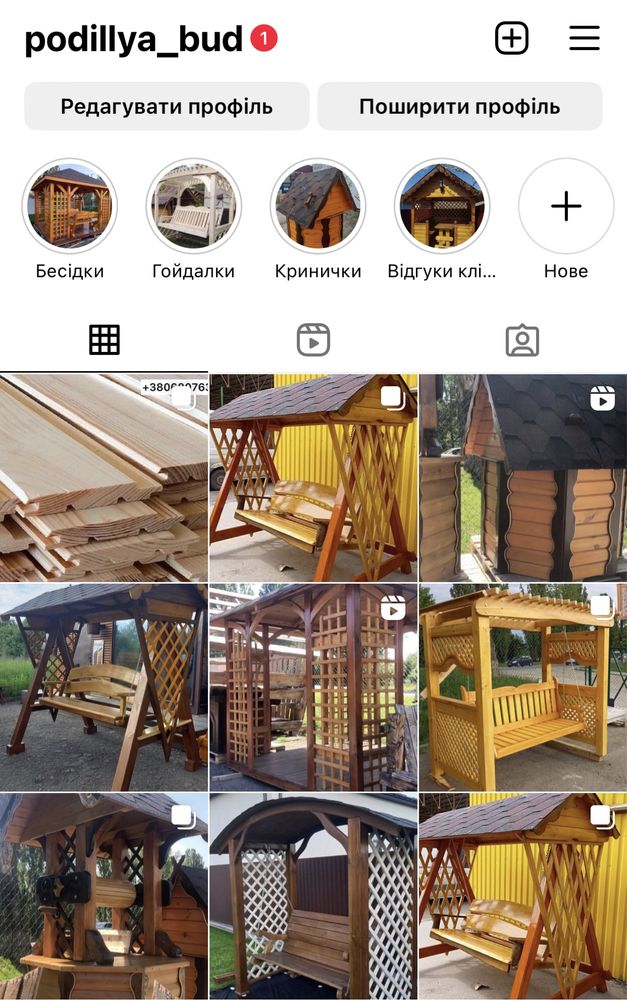Add a new highlight with Нове
The image size is (627, 1000).
[x=565, y=206]
